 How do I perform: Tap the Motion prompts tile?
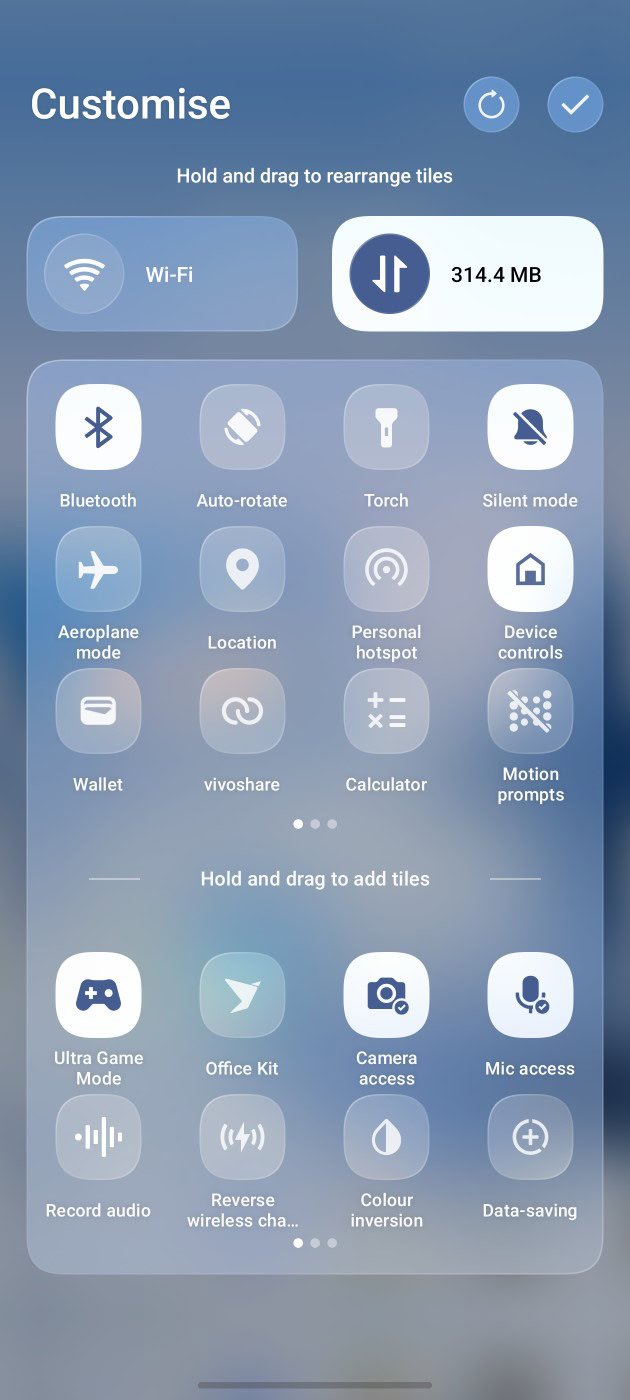(530, 711)
